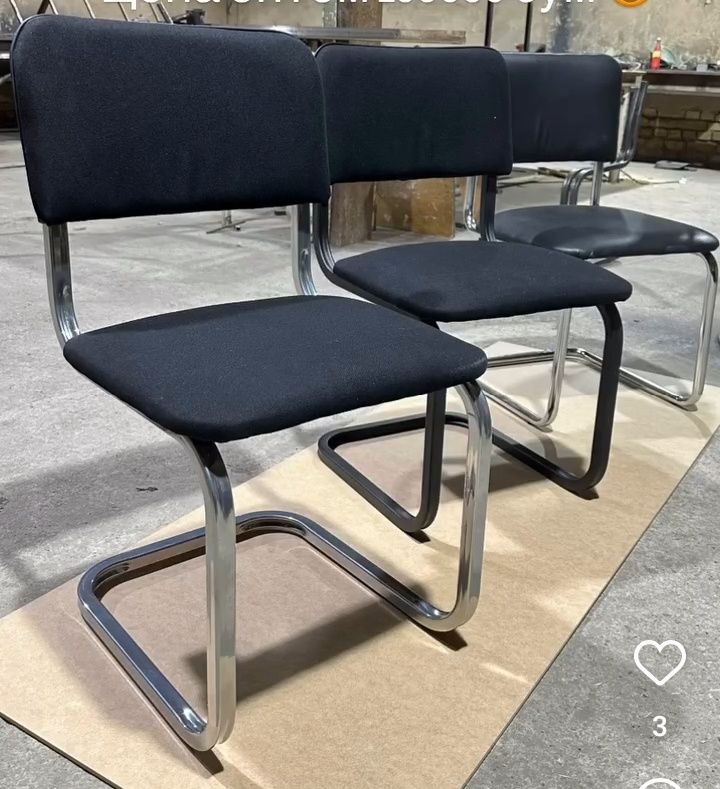Like this reel with the heart icon
Image resolution: width=720 pixels, height=789 pixels.
tap(659, 662)
